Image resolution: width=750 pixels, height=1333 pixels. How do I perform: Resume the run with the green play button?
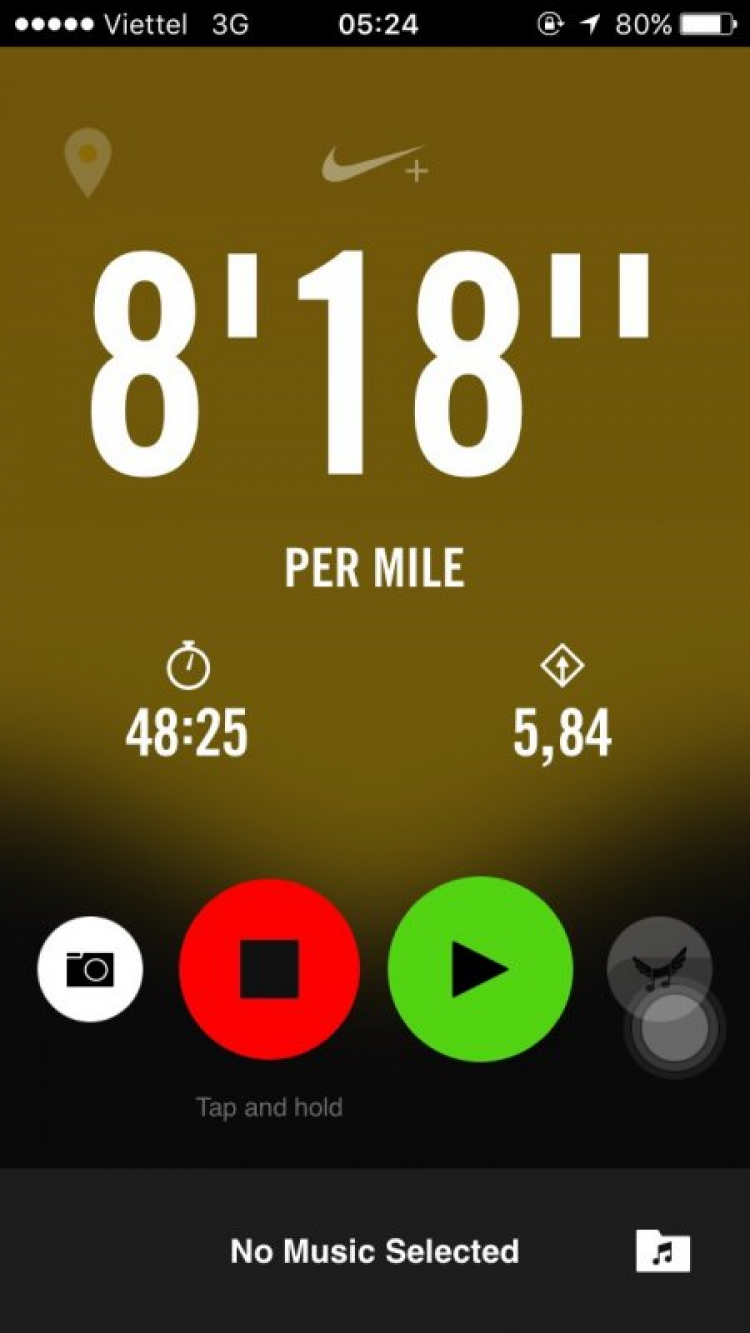(480, 969)
